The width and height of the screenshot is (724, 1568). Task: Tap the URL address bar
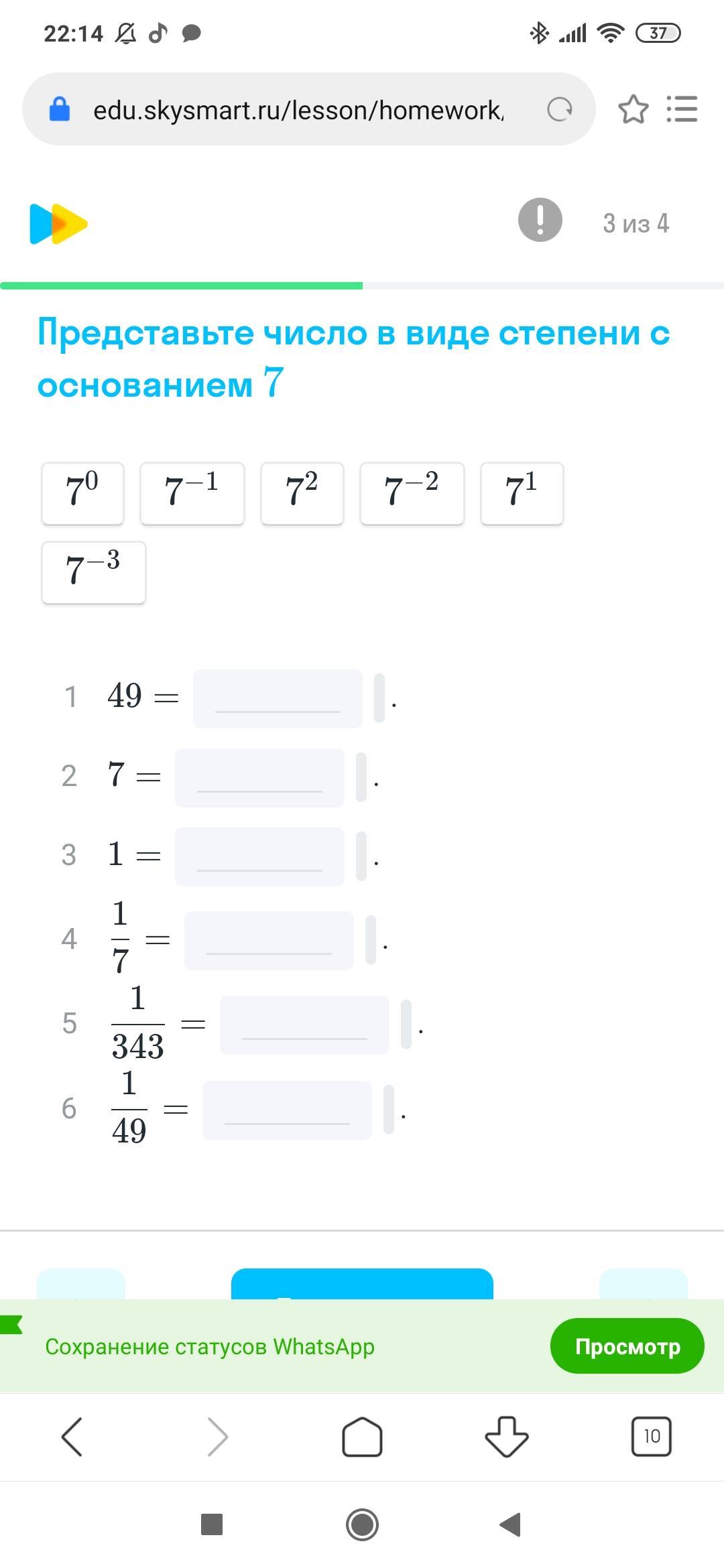tap(298, 110)
